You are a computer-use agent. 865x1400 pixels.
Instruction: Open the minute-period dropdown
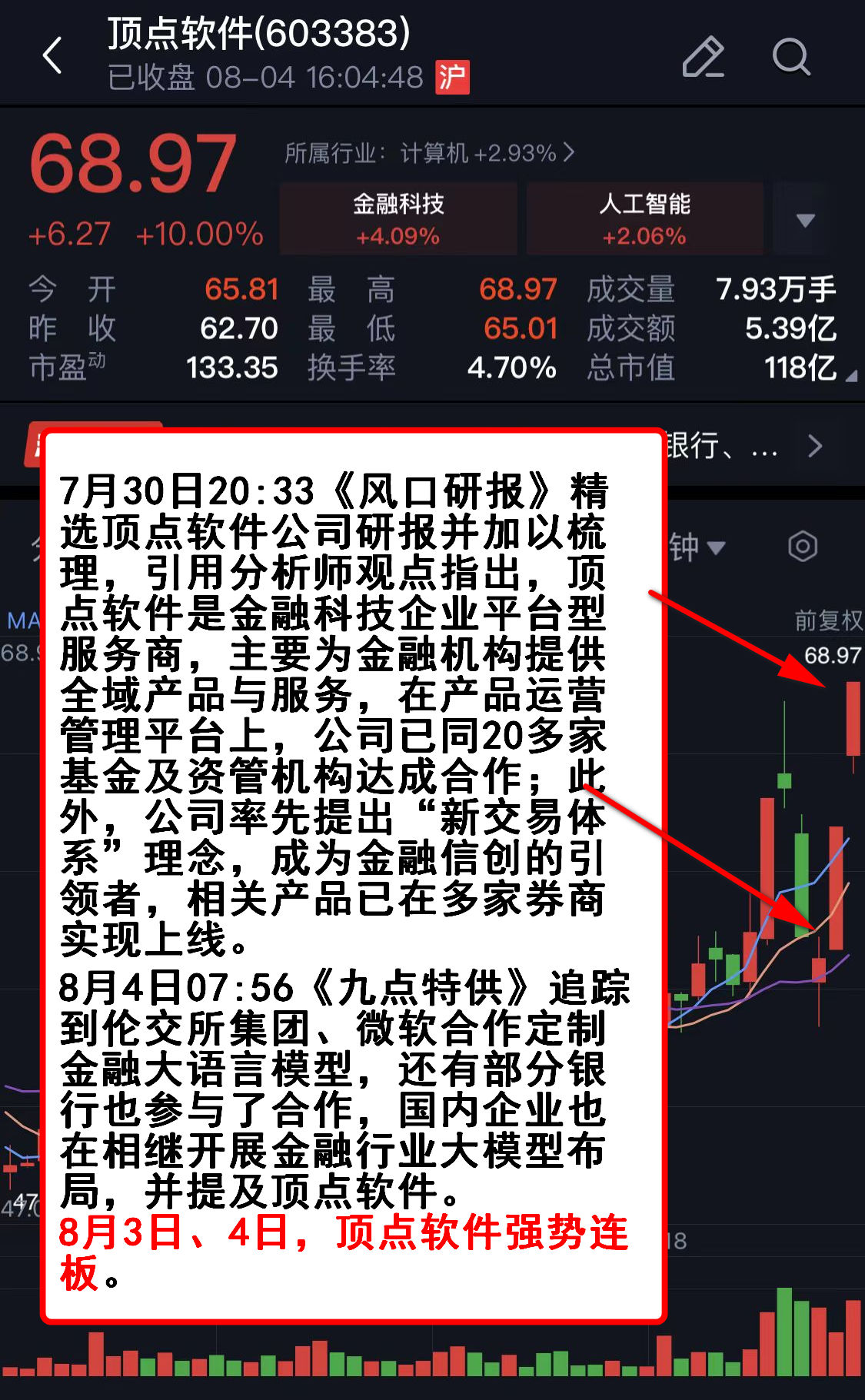point(697,547)
